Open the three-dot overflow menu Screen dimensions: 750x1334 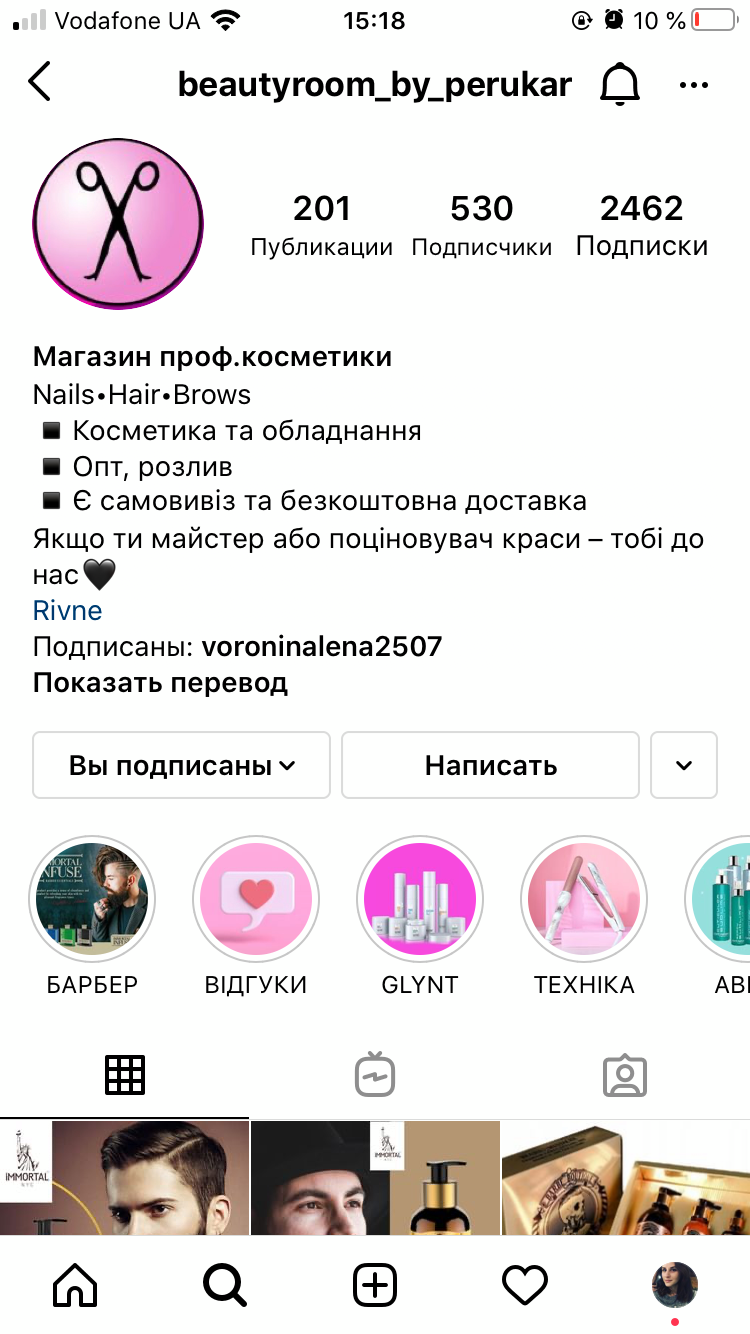tap(693, 85)
